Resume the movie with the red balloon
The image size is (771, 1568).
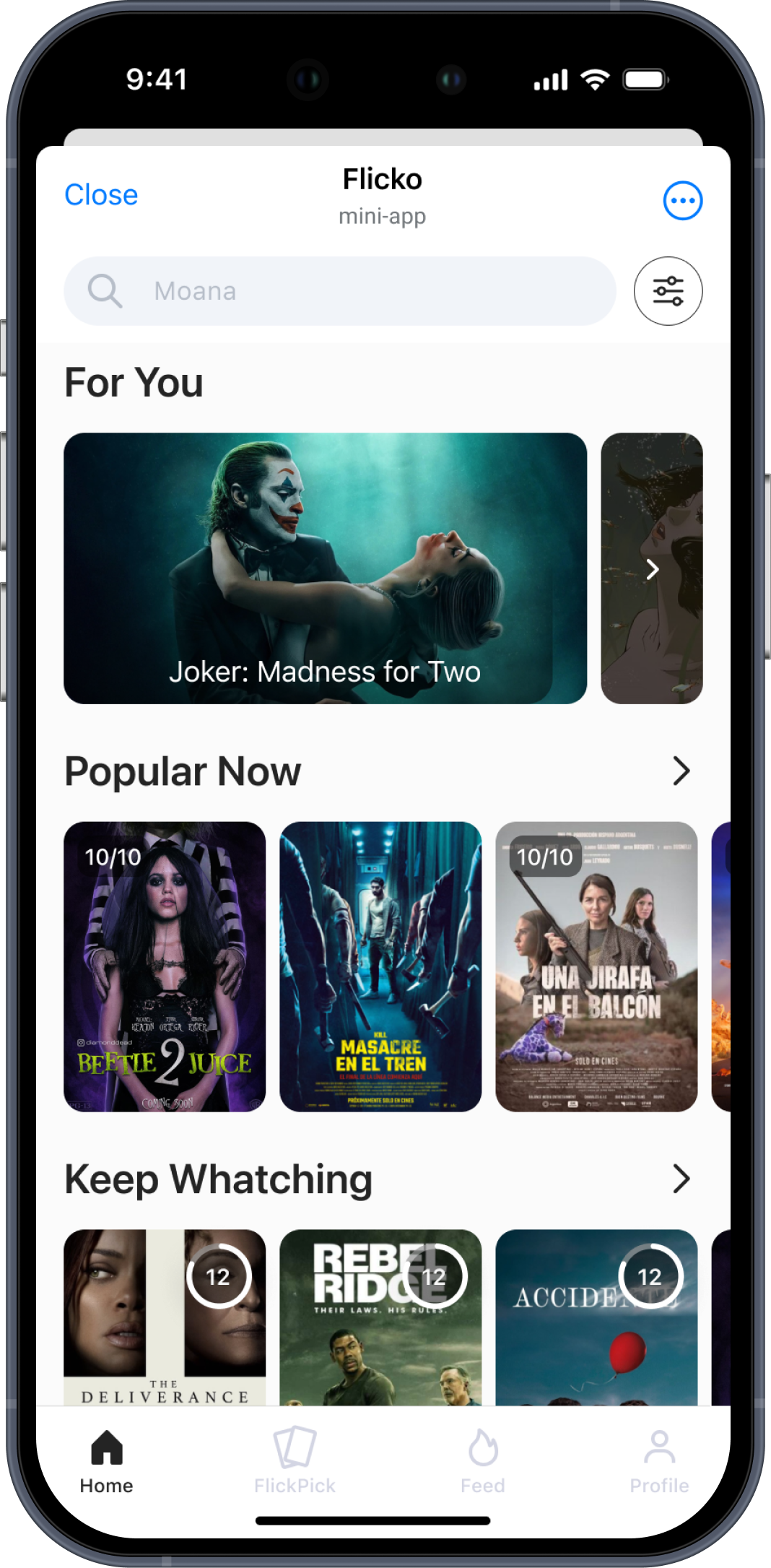(596, 1317)
